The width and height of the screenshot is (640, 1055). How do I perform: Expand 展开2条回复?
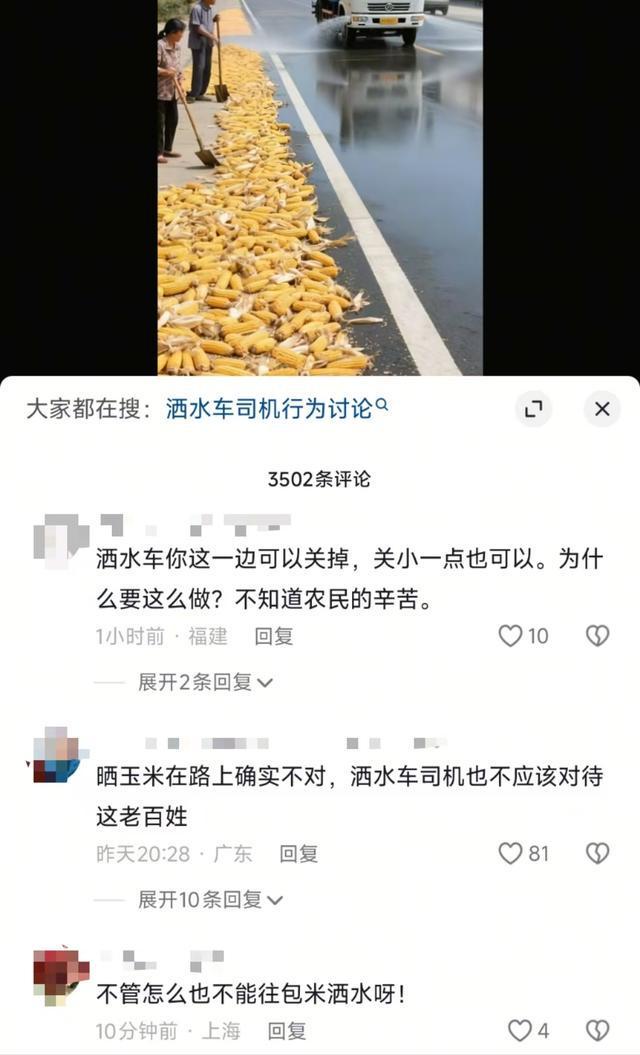click(x=205, y=682)
